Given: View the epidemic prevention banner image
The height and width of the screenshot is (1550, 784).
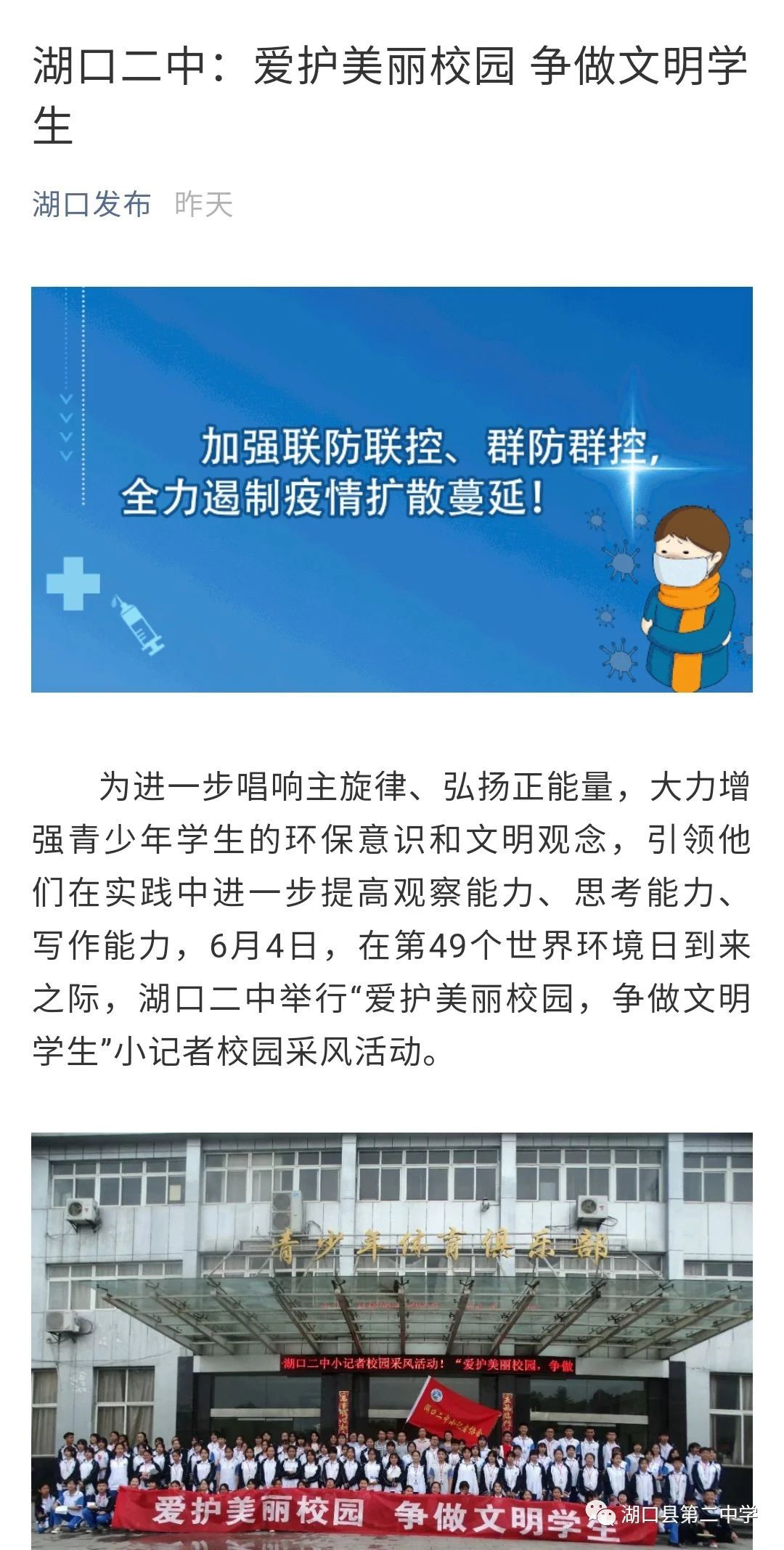Looking at the screenshot, I should click(x=392, y=489).
